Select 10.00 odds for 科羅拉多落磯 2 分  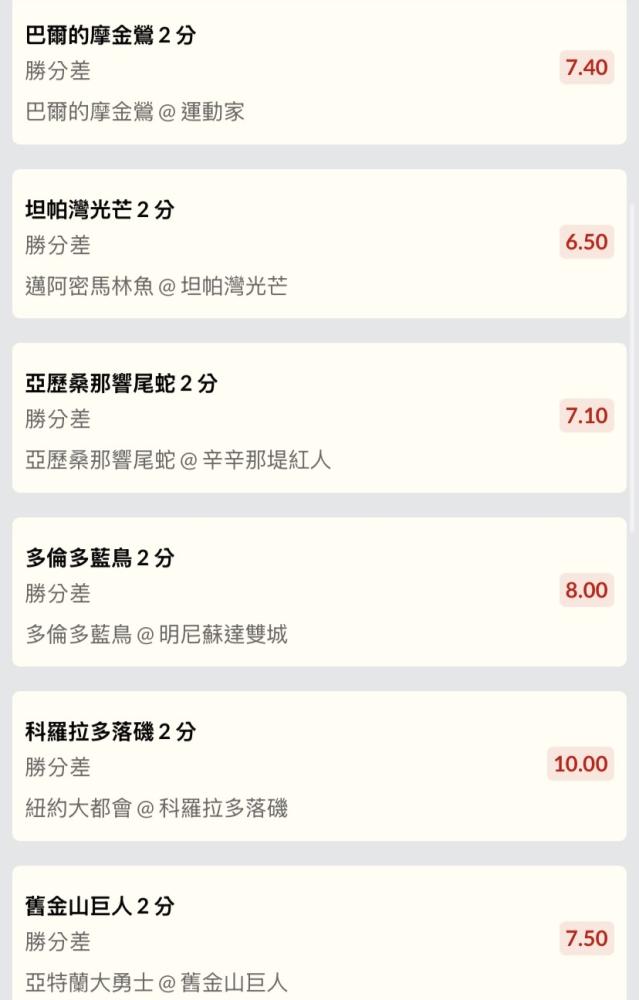(580, 764)
